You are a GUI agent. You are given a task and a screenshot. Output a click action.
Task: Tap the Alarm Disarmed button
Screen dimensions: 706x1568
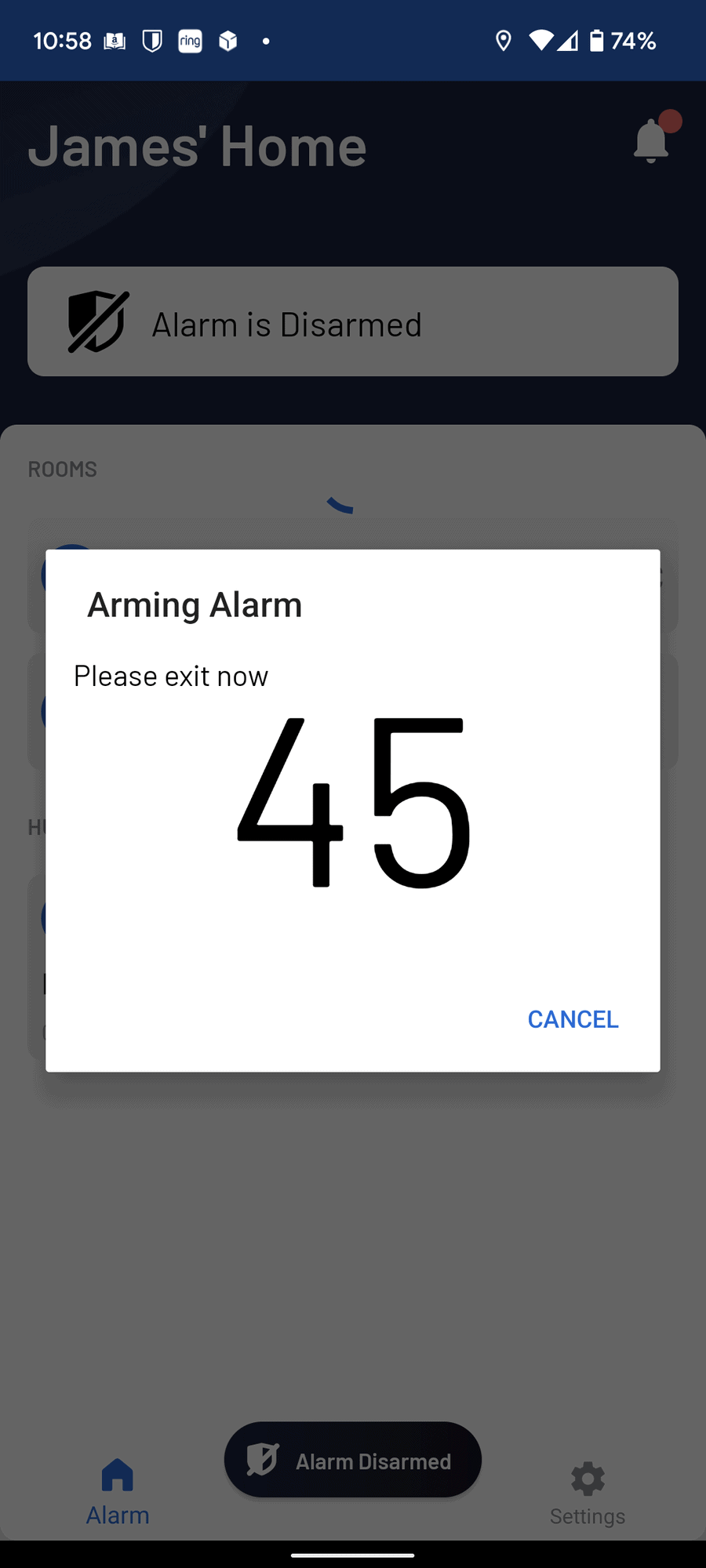pos(353,1460)
